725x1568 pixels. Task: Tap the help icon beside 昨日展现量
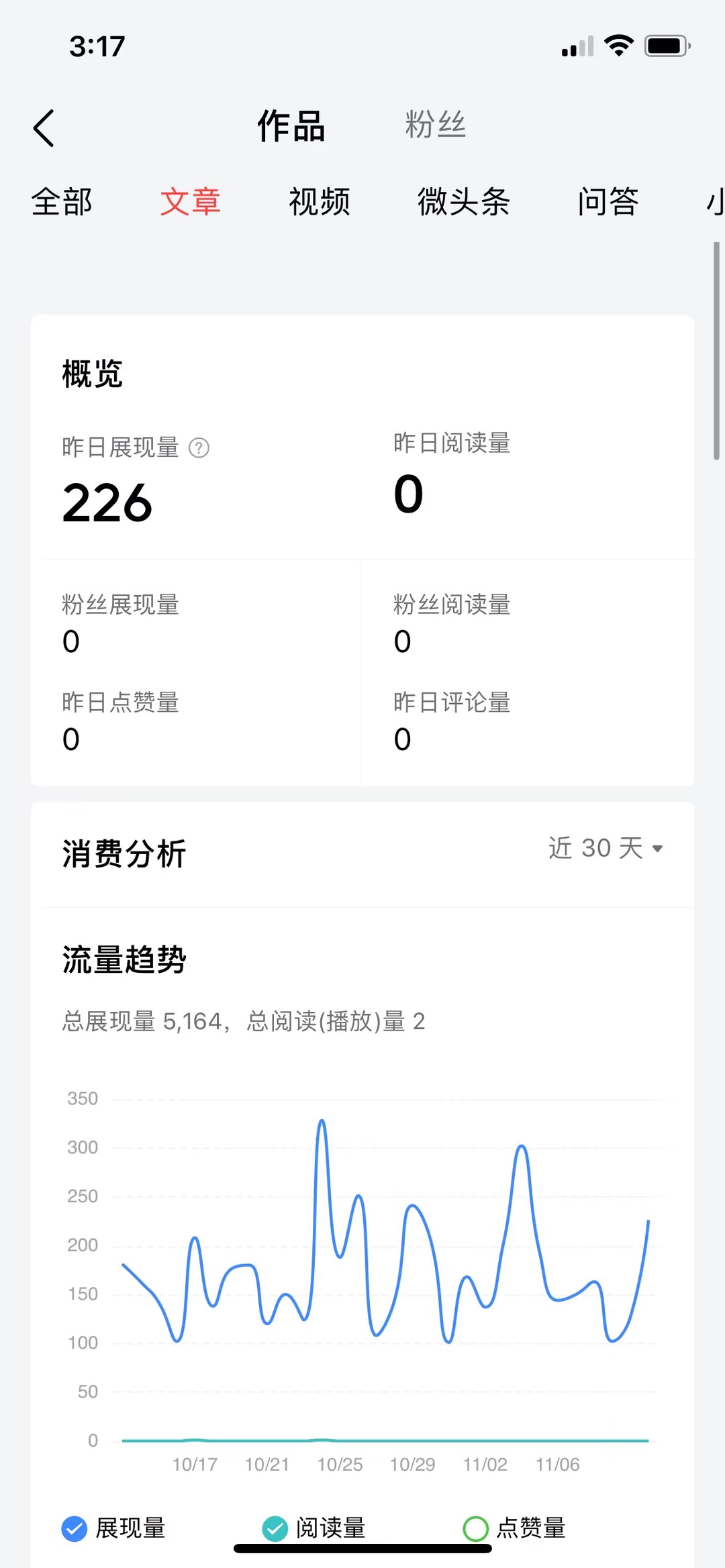pos(199,448)
